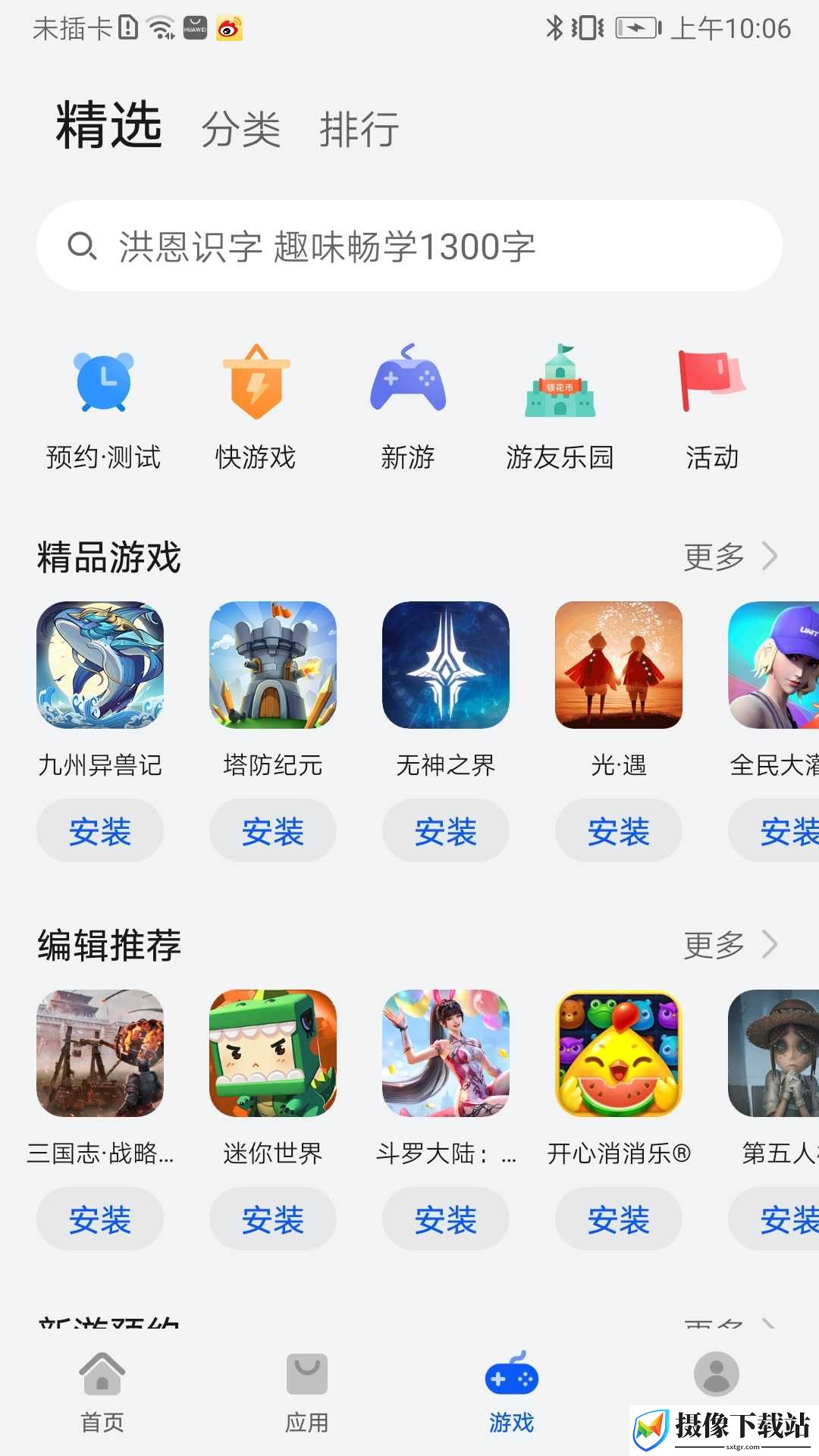The height and width of the screenshot is (1456, 819).
Task: Show more 编辑推荐
Action: (731, 945)
